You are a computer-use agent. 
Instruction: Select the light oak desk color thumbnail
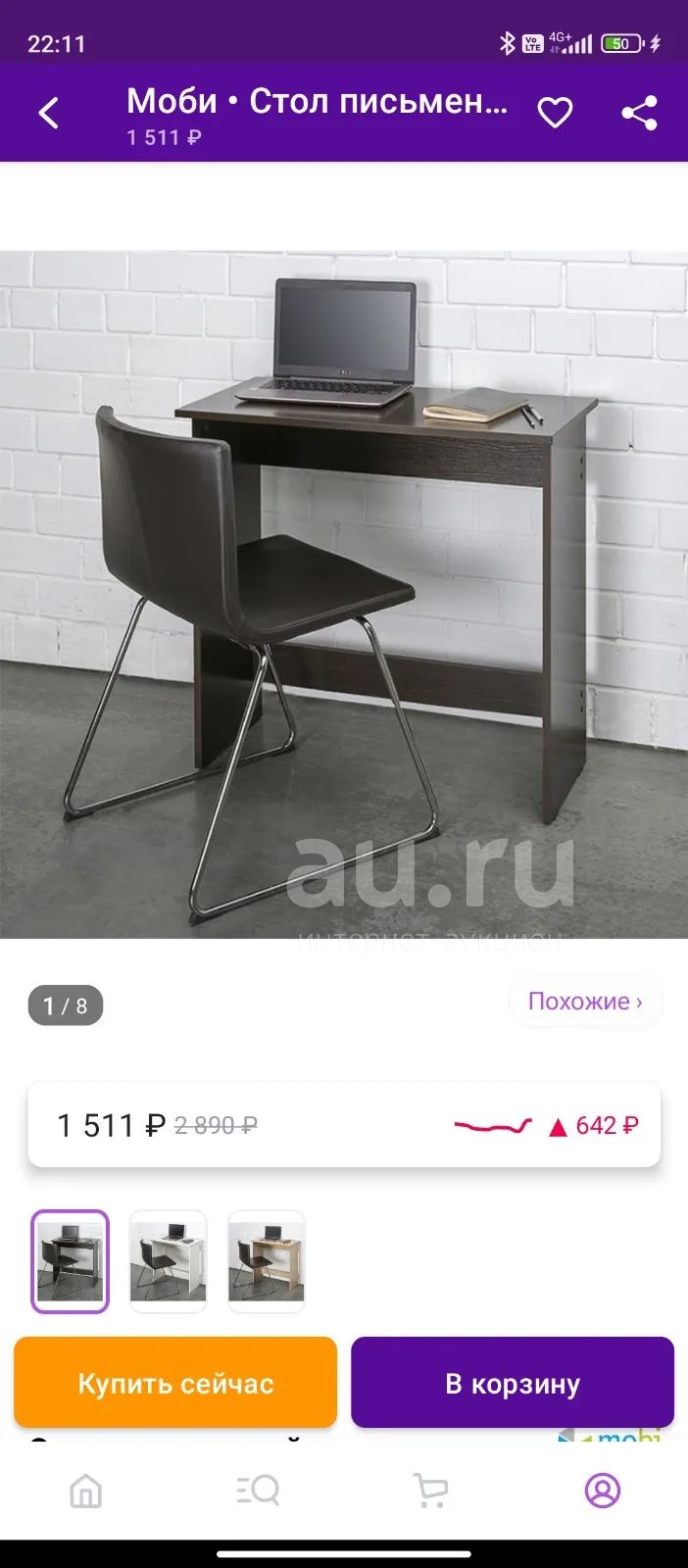coord(267,1261)
